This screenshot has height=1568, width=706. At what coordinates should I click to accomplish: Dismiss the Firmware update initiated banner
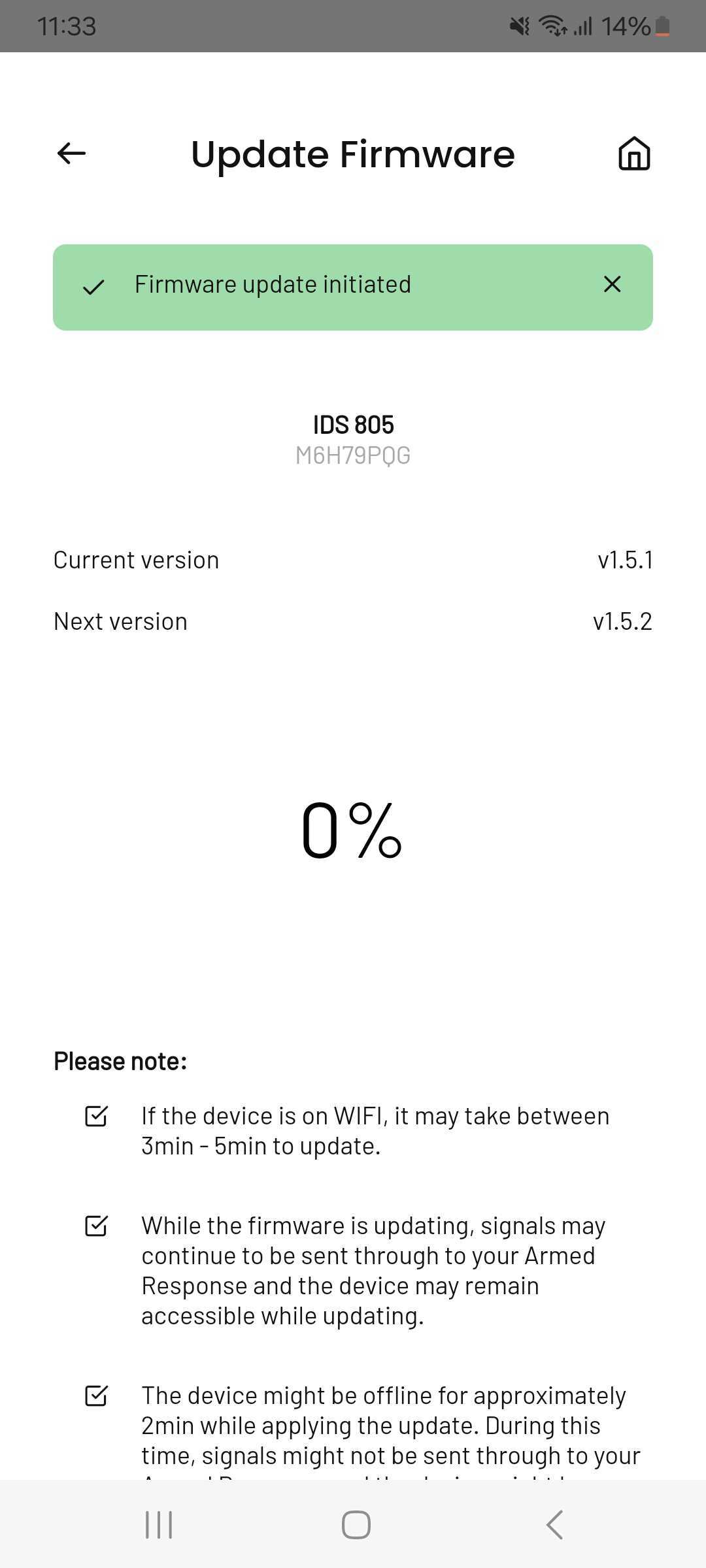point(612,284)
